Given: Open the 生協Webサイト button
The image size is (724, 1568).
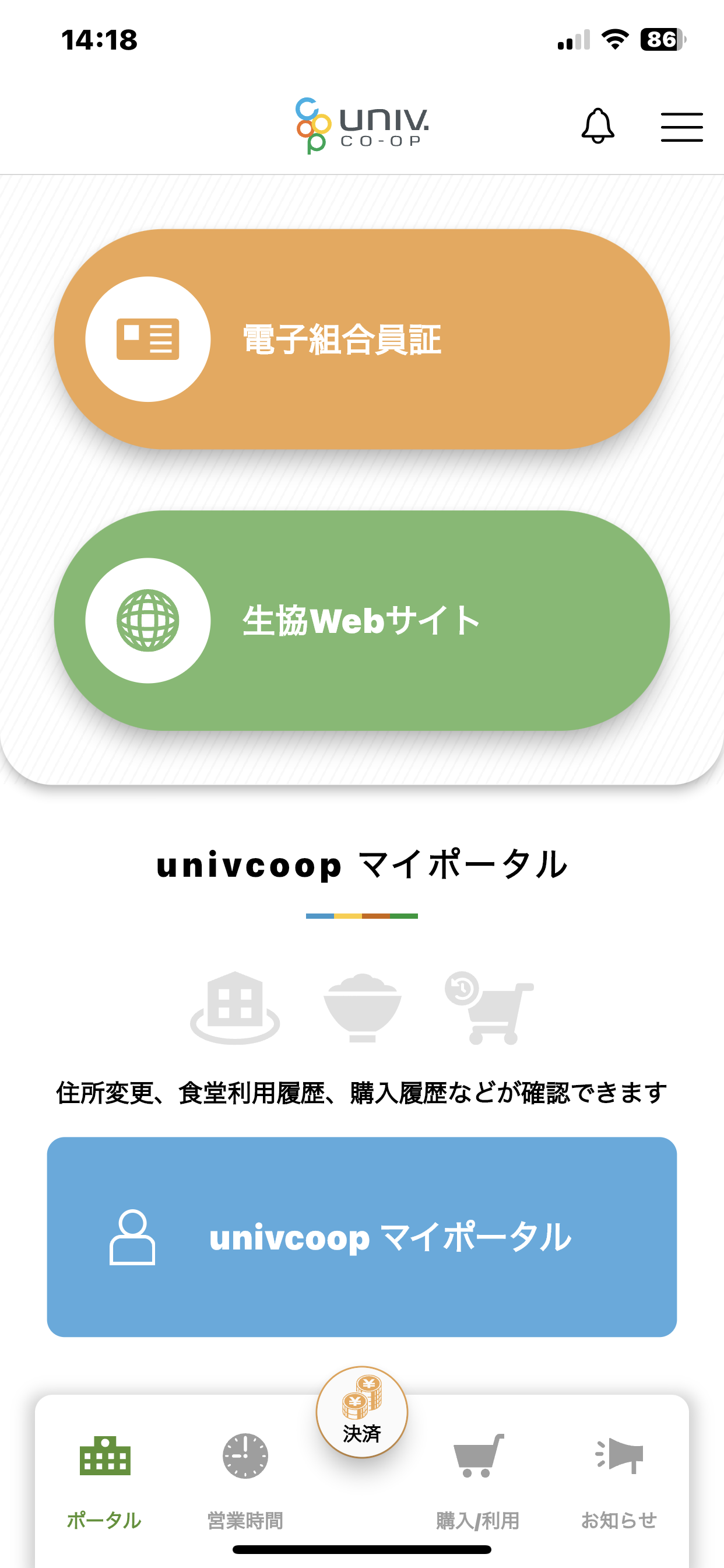Looking at the screenshot, I should (x=362, y=620).
